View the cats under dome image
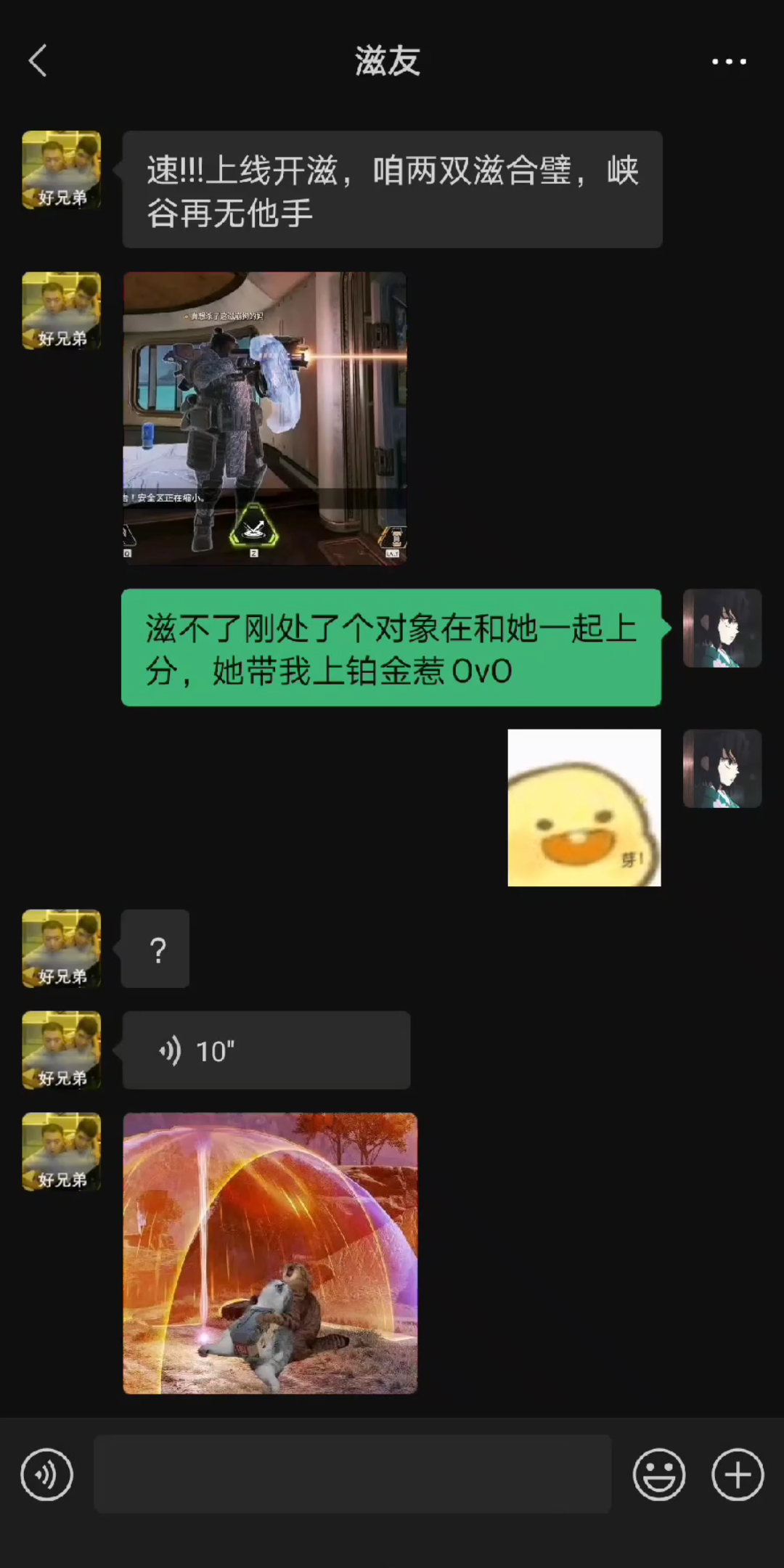This screenshot has width=784, height=1568. 270,1253
